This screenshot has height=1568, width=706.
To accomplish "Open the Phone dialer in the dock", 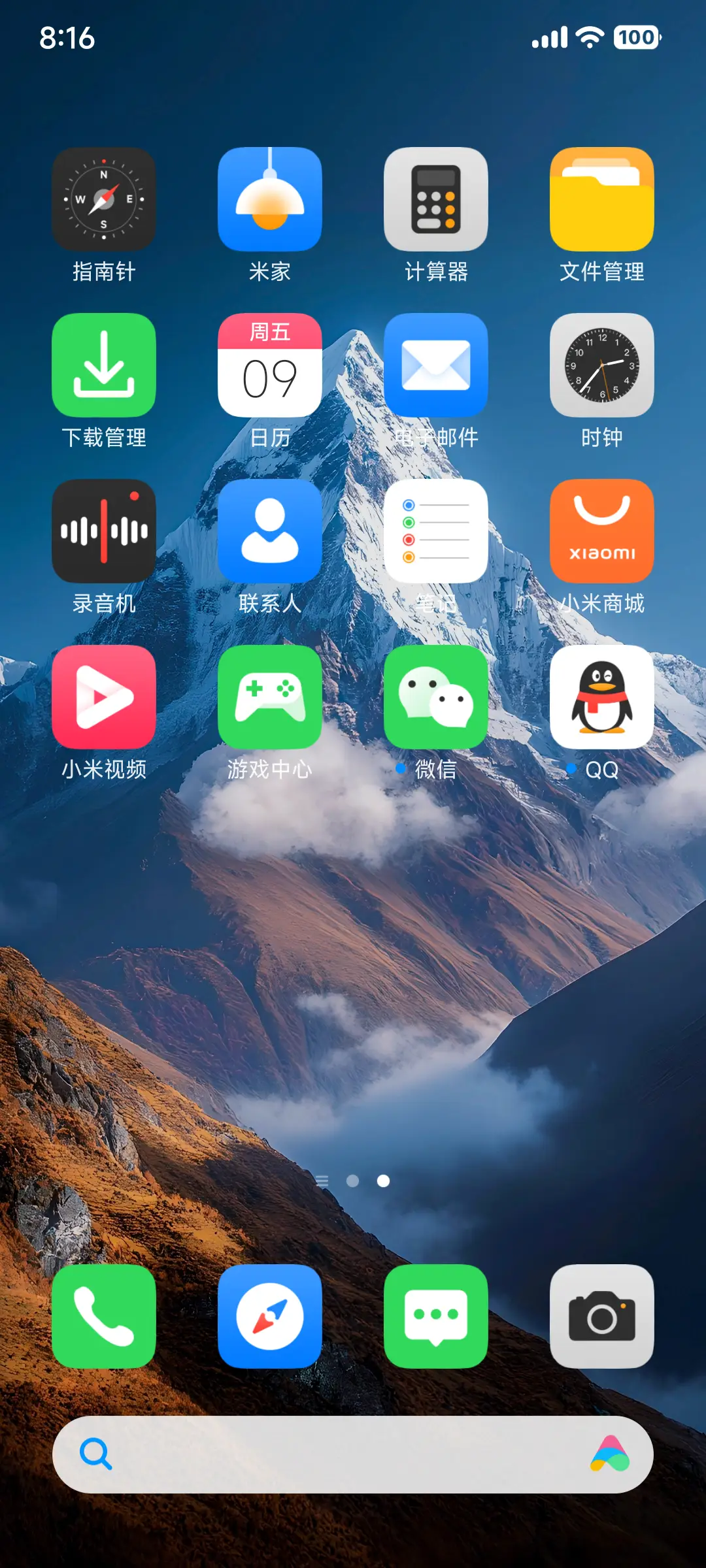I will click(x=104, y=1316).
